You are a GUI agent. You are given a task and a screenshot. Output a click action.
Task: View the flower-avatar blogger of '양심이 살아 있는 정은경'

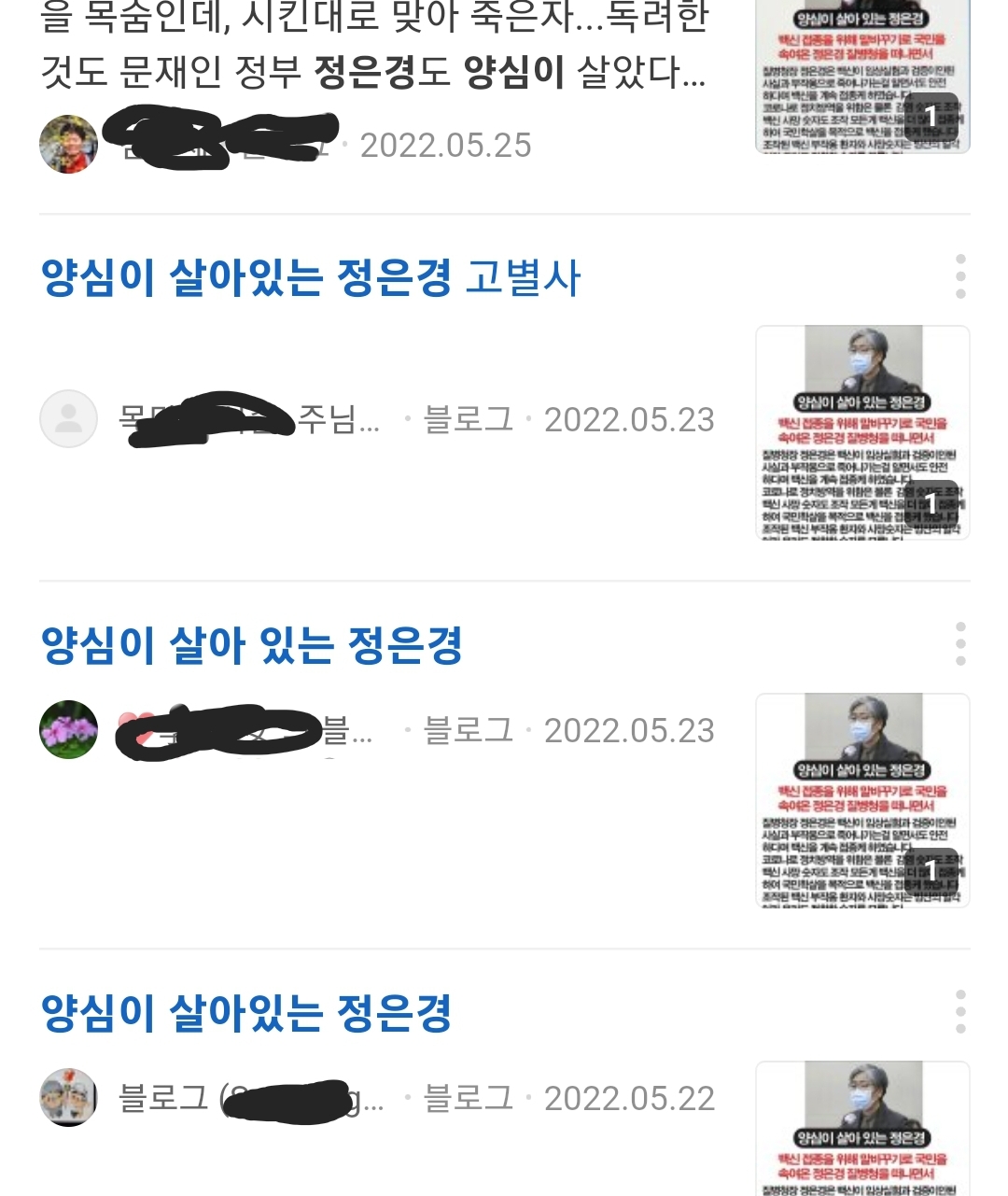[x=69, y=730]
